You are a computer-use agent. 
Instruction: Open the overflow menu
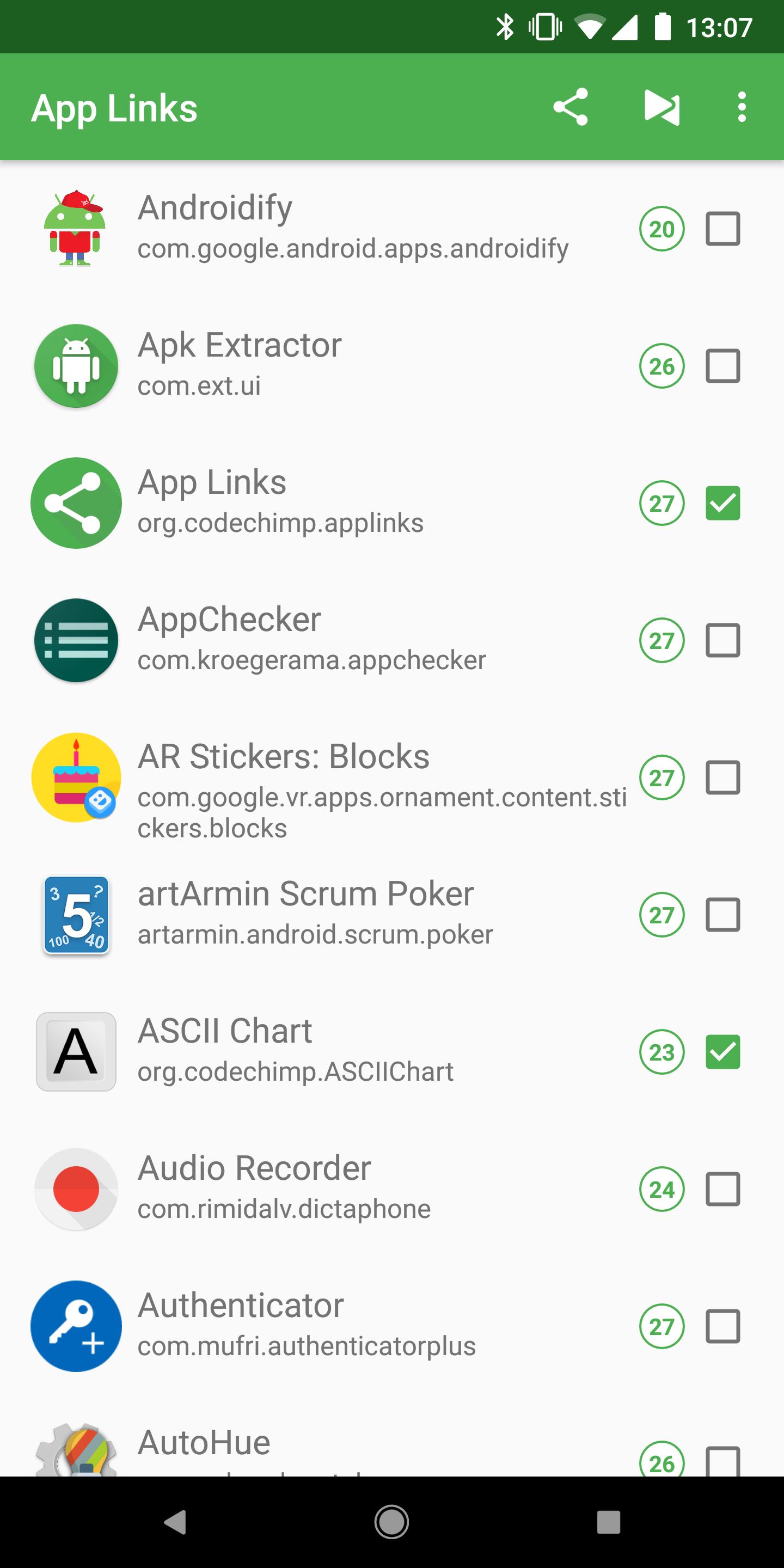742,108
